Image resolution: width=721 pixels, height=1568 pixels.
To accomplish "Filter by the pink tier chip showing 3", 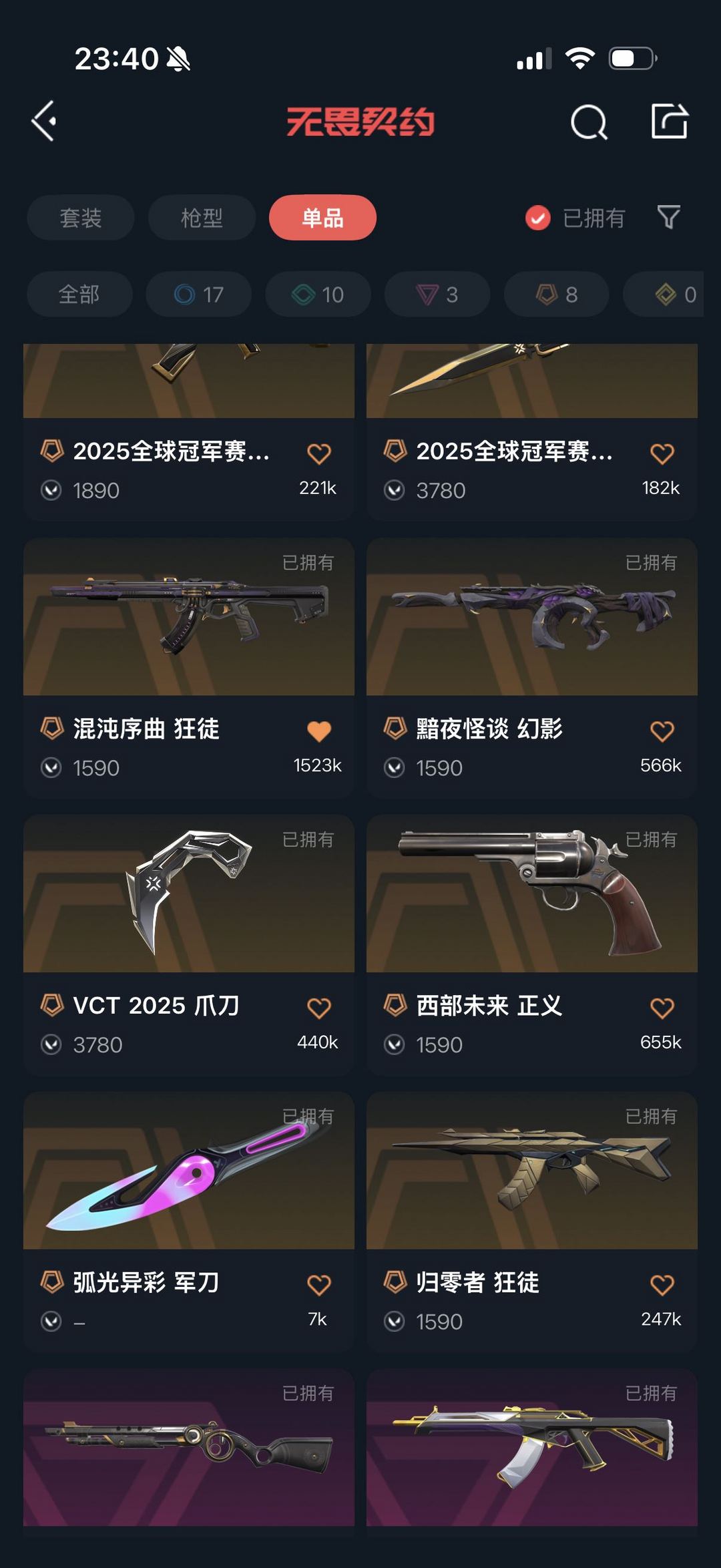I will 437,295.
